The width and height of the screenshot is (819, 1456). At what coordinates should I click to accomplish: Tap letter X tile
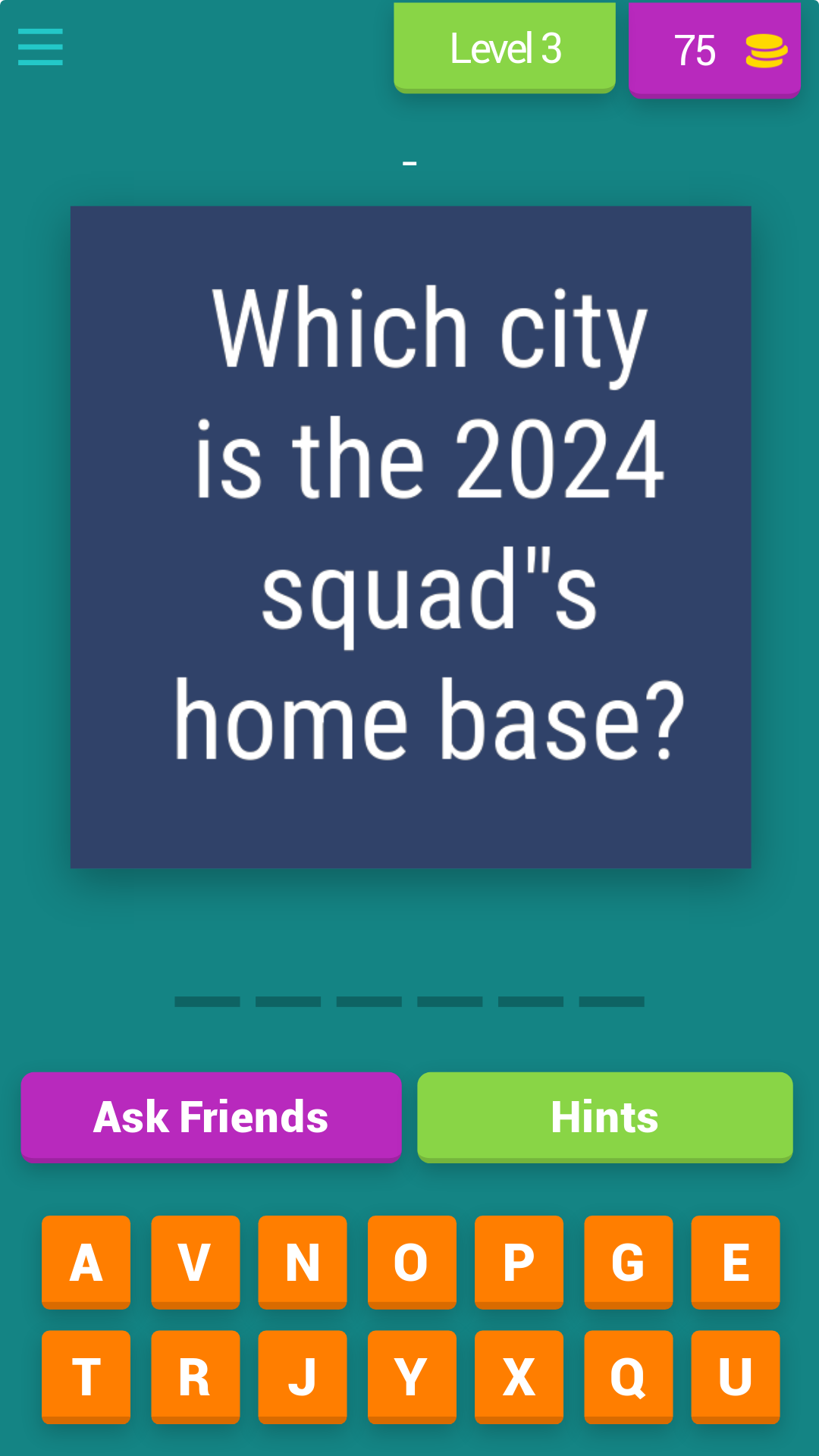coord(519,1376)
